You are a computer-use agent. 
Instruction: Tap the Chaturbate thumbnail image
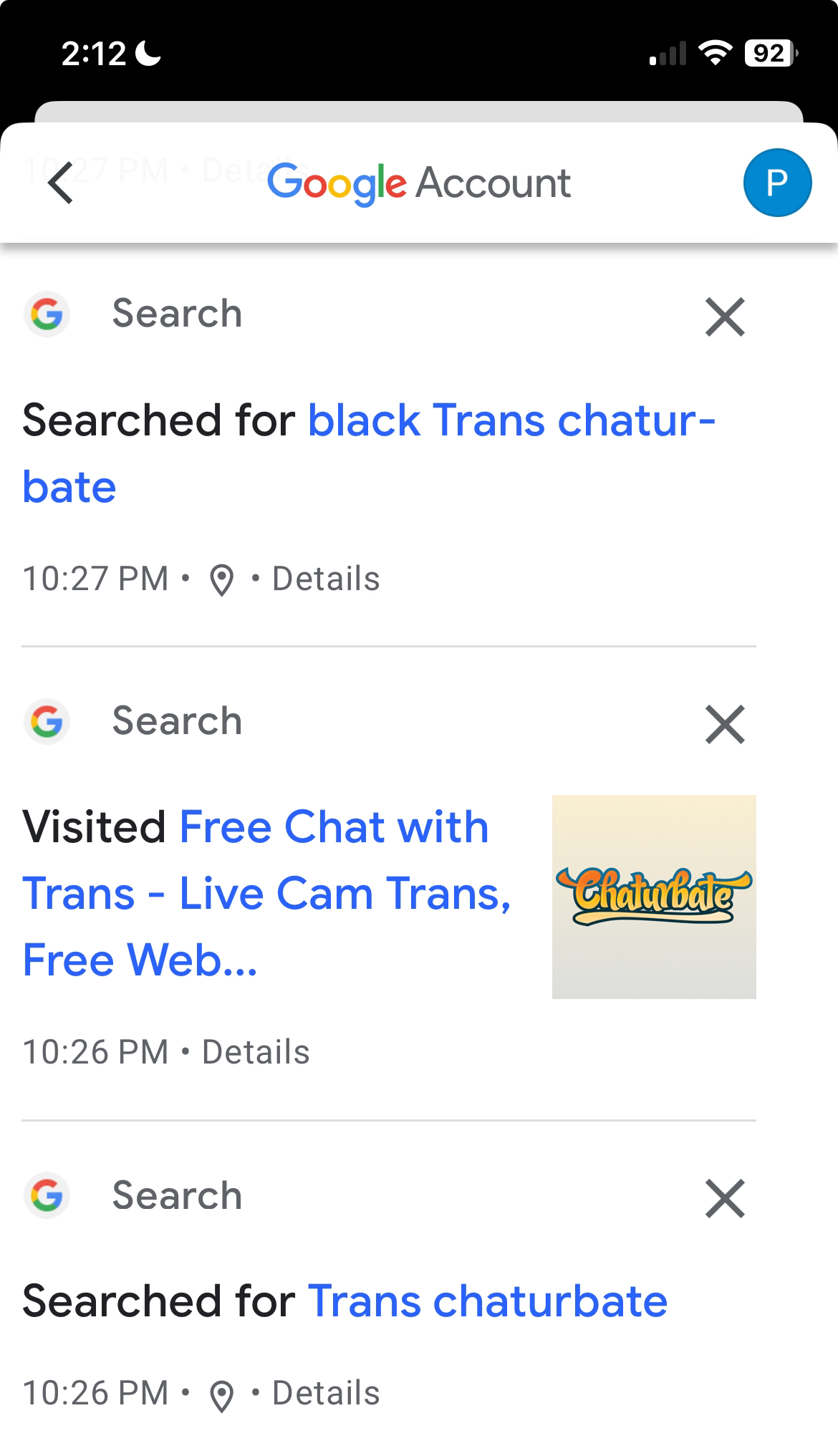click(654, 897)
